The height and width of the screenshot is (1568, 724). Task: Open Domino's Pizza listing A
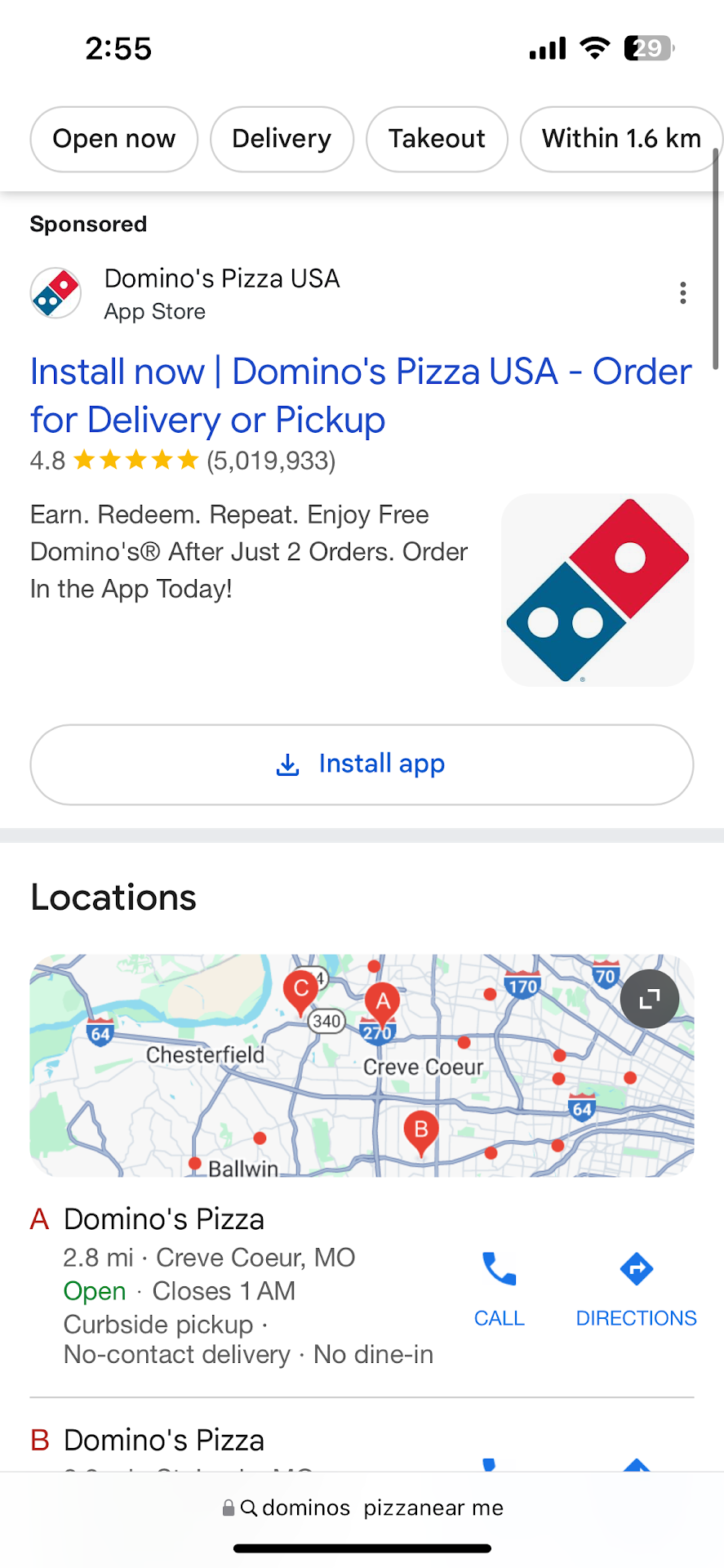[164, 1219]
